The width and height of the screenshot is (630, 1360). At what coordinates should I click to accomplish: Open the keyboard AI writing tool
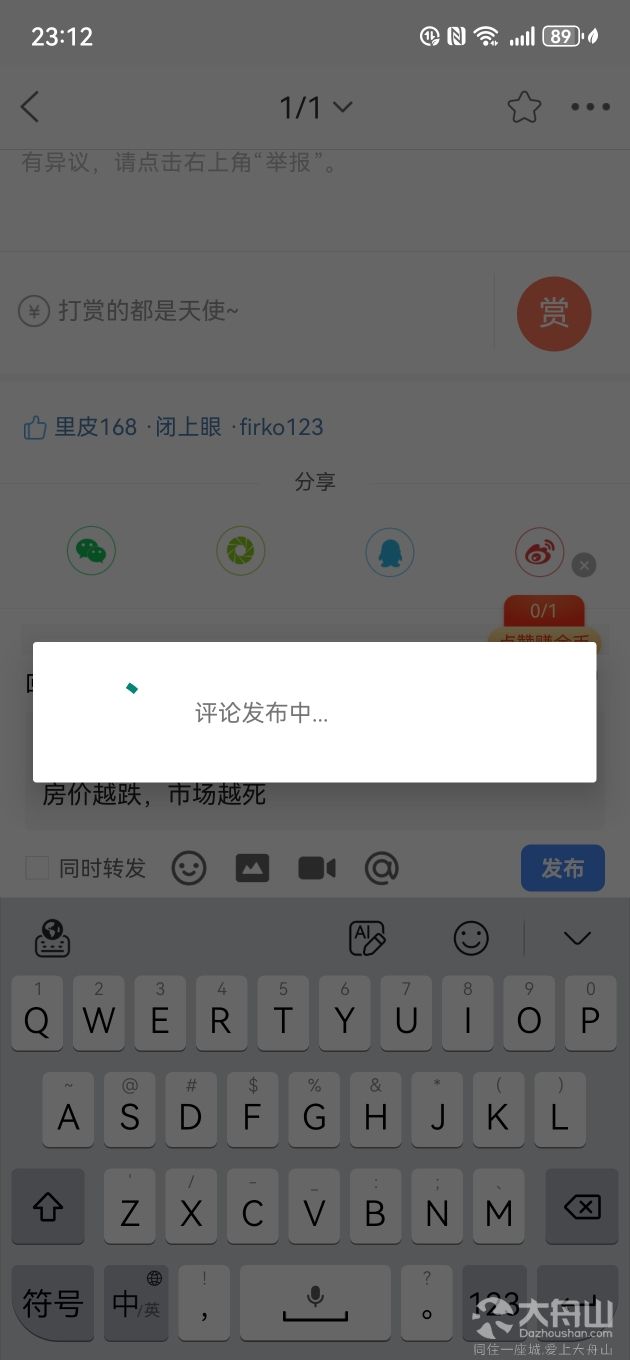click(x=367, y=938)
